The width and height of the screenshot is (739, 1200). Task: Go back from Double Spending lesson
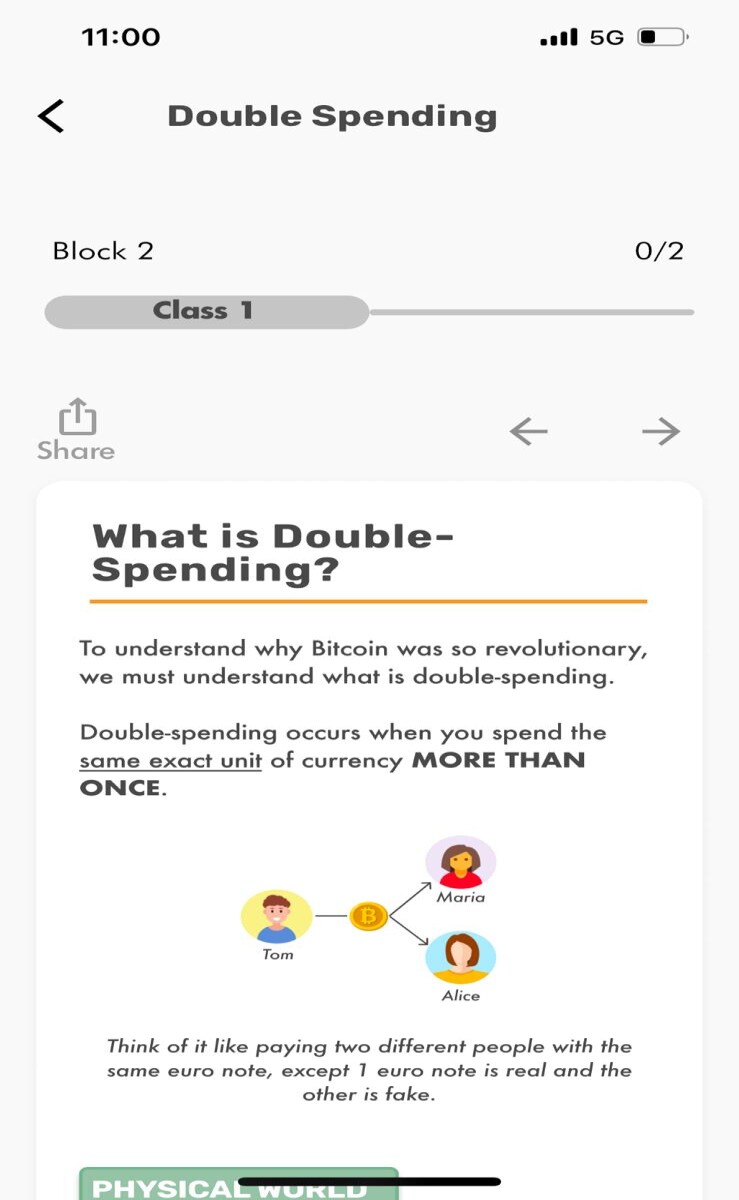tap(51, 116)
